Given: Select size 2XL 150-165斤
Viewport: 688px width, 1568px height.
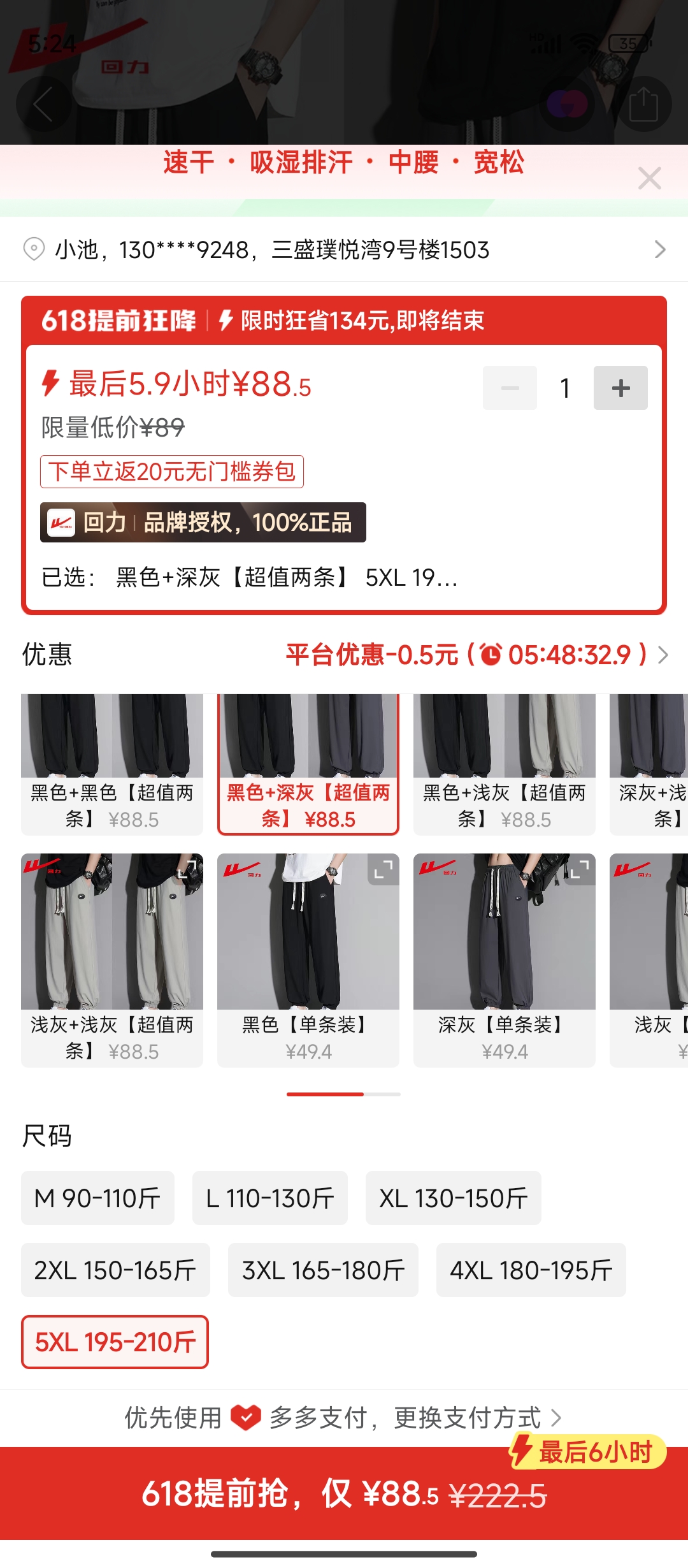Looking at the screenshot, I should tap(115, 1270).
